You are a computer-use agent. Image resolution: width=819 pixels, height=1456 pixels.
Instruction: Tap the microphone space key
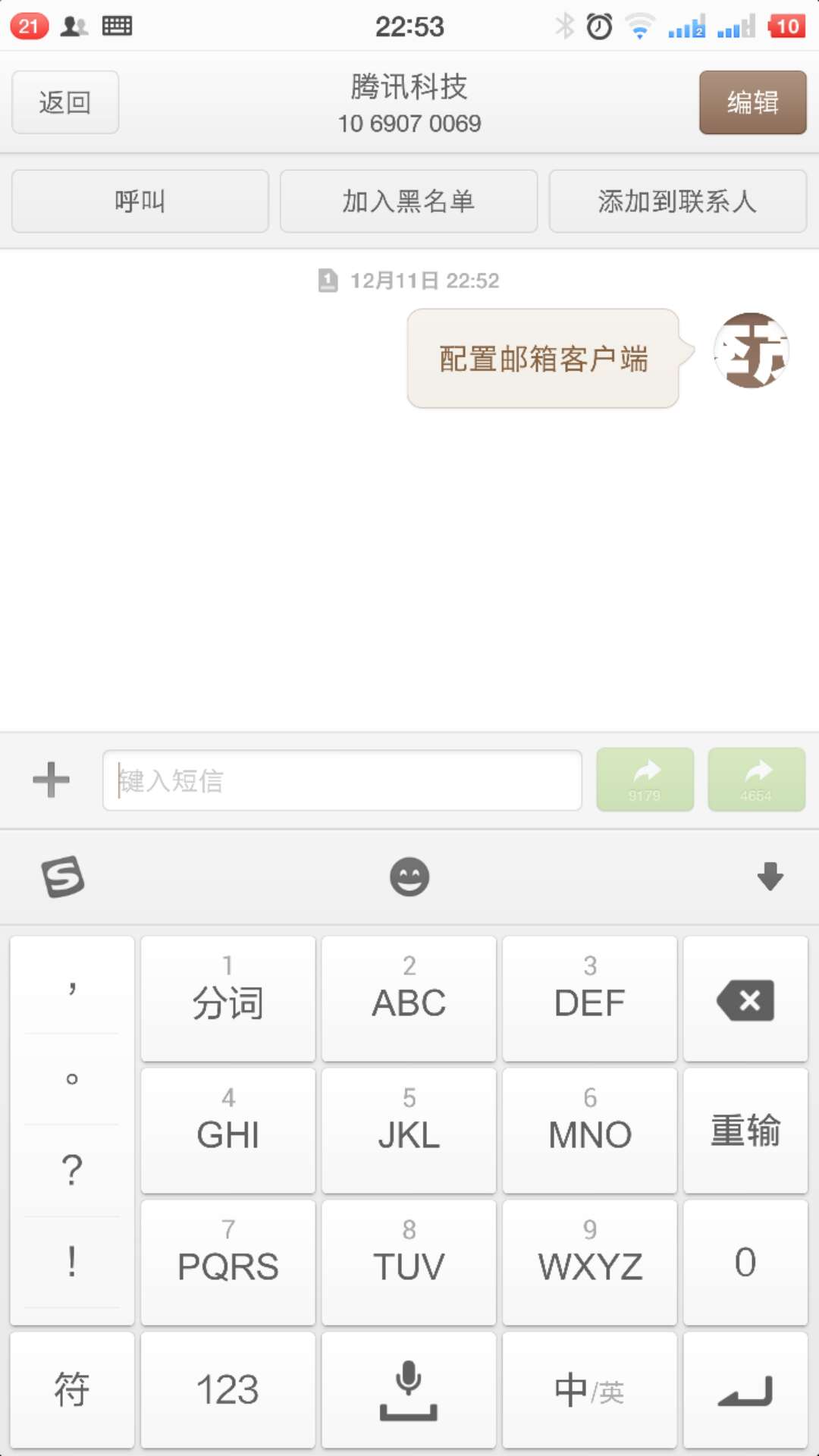tap(409, 1389)
